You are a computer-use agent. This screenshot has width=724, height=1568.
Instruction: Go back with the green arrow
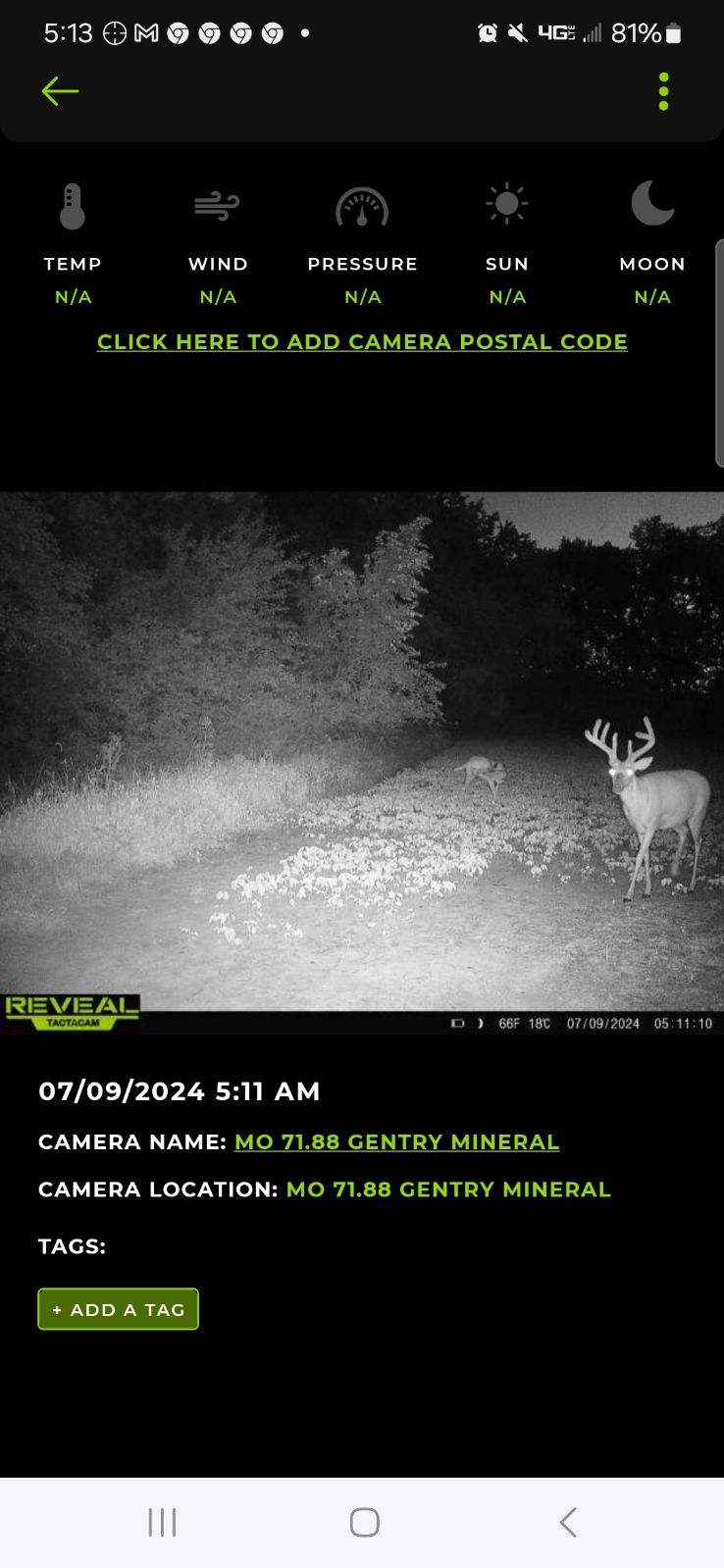(60, 91)
